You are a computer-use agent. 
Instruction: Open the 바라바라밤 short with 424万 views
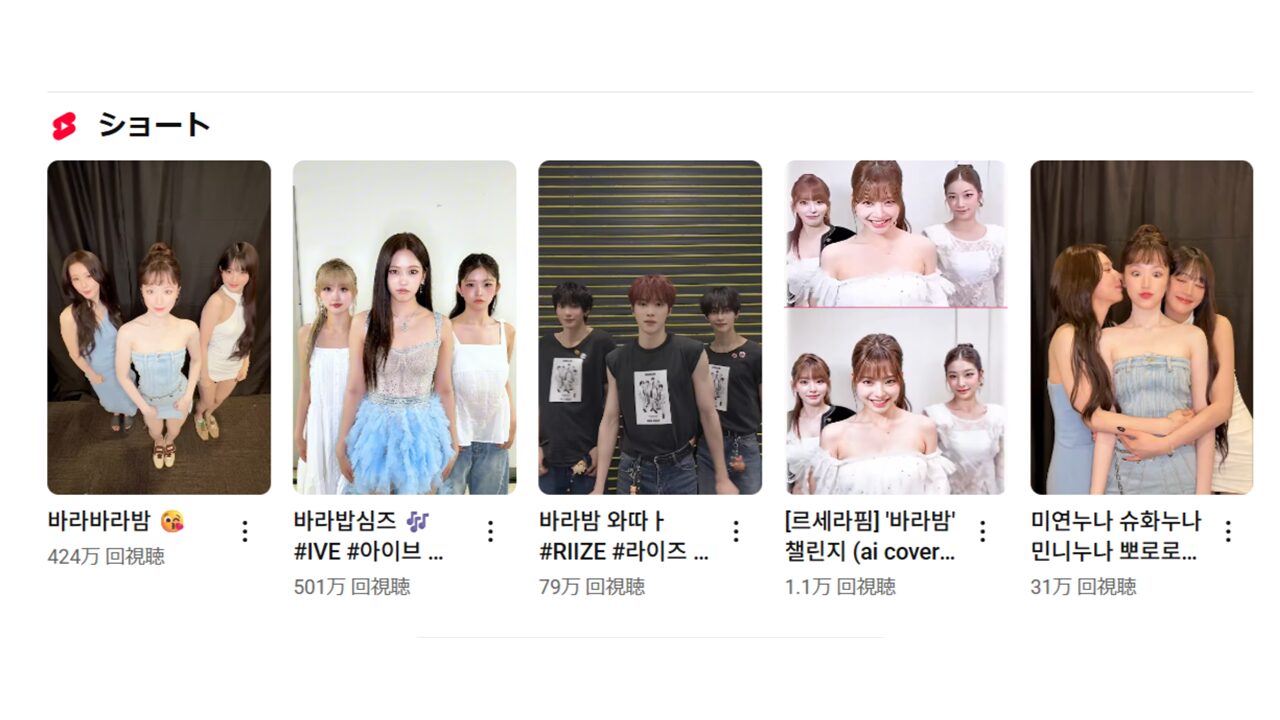(159, 327)
